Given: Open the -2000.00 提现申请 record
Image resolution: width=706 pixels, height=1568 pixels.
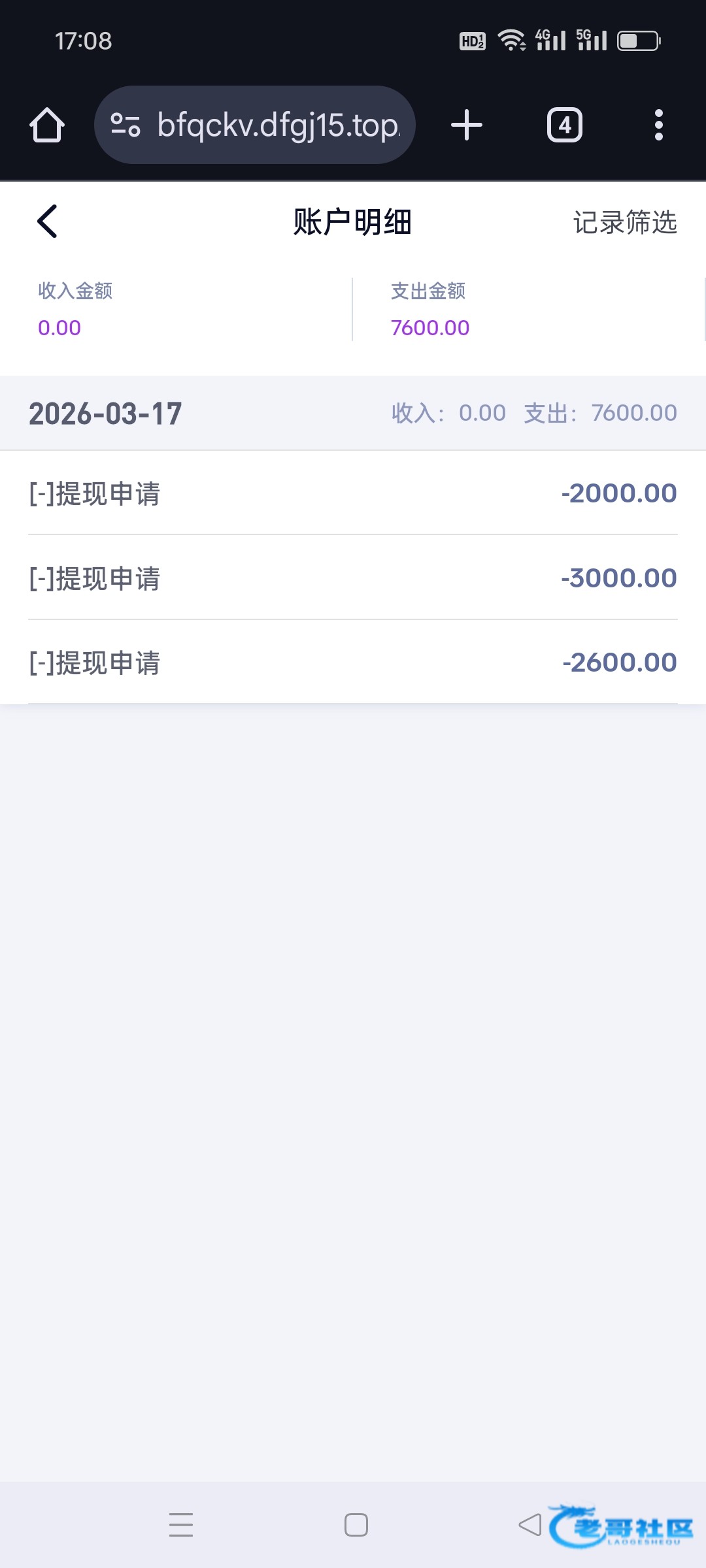Looking at the screenshot, I should [353, 493].
